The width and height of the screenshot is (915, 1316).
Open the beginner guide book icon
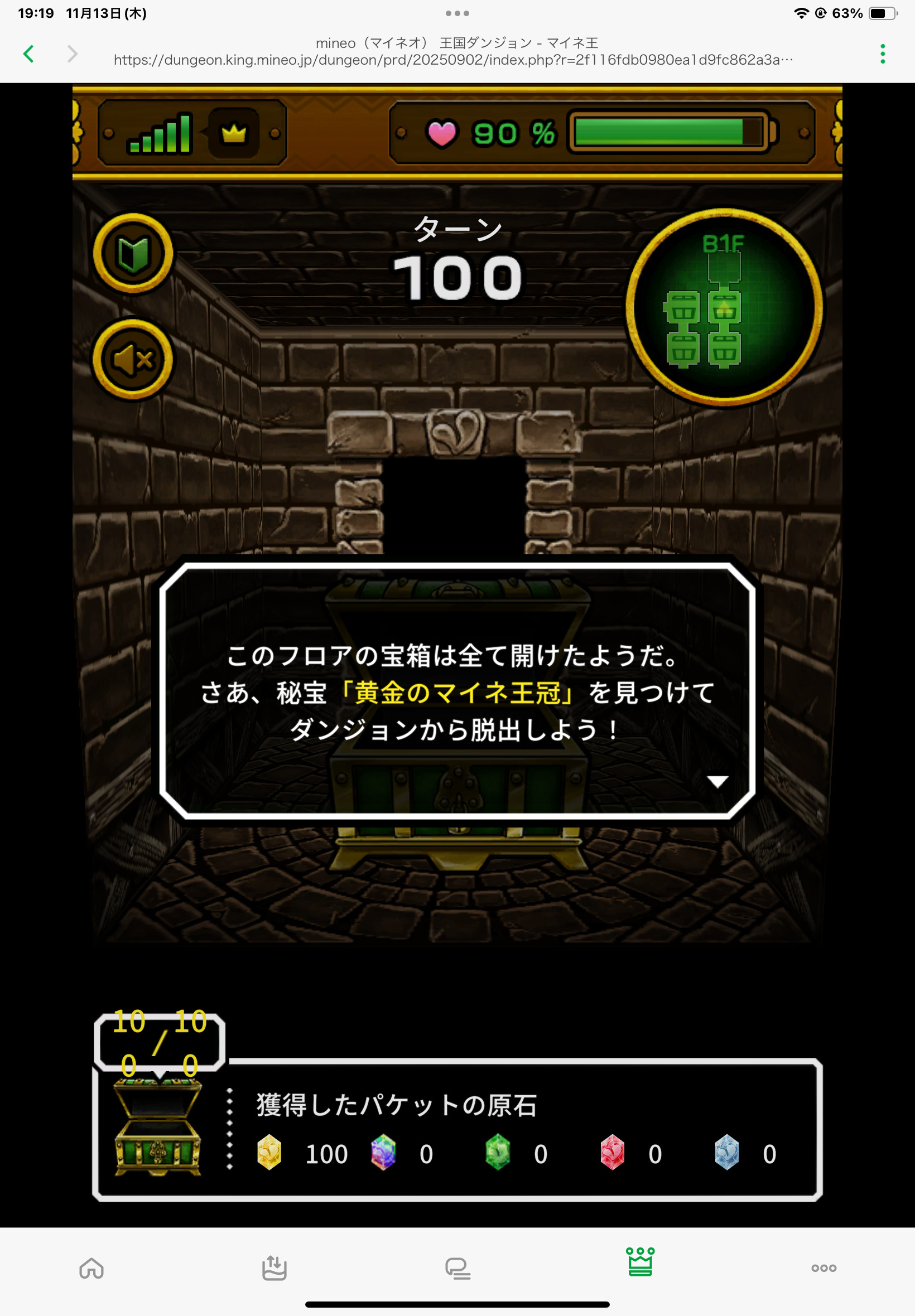pyautogui.click(x=133, y=254)
